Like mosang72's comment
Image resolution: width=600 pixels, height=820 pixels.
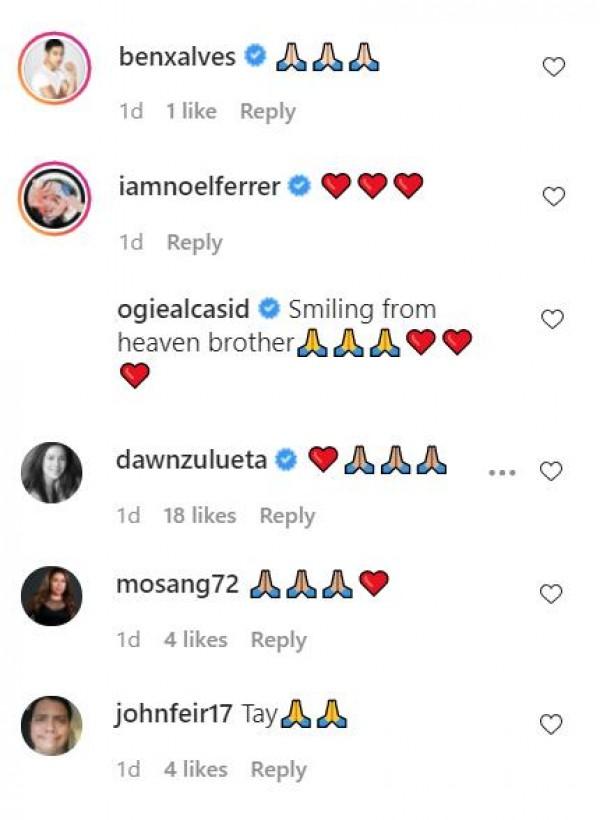click(551, 594)
